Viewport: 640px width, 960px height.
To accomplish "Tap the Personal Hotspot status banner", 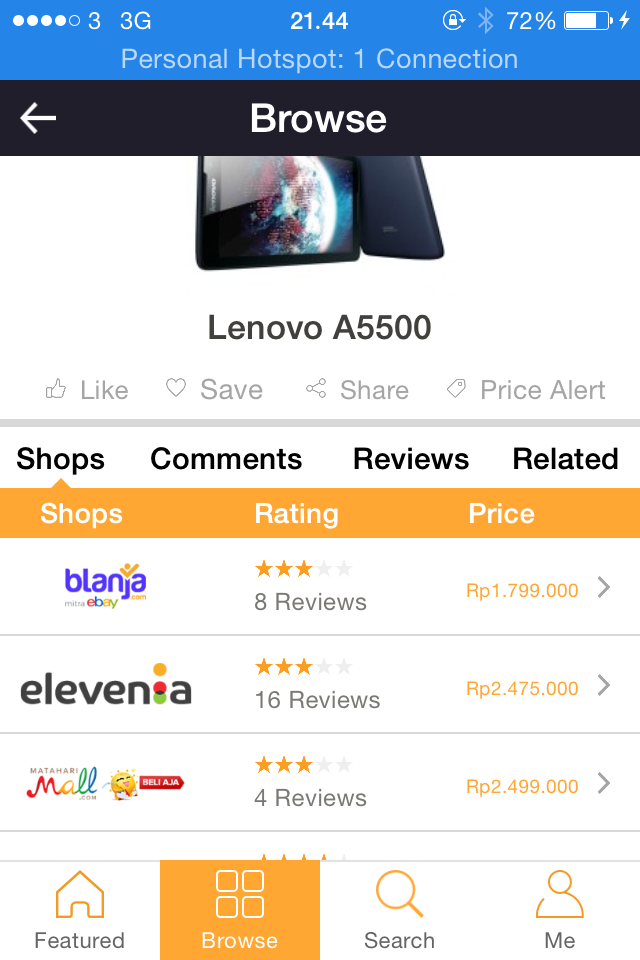I will pos(320,59).
